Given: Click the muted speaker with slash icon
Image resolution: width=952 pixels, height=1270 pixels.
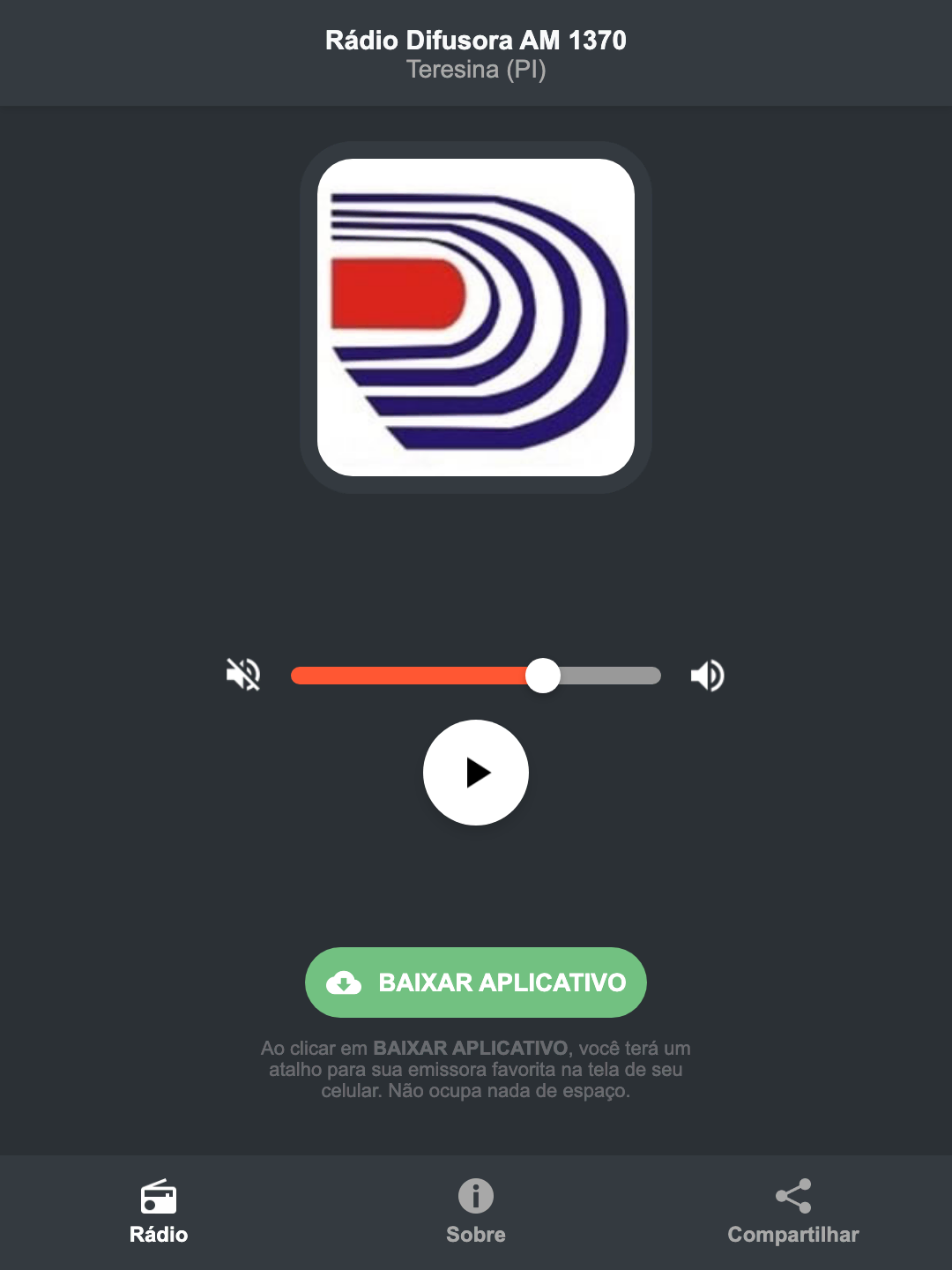Looking at the screenshot, I should click(x=243, y=675).
